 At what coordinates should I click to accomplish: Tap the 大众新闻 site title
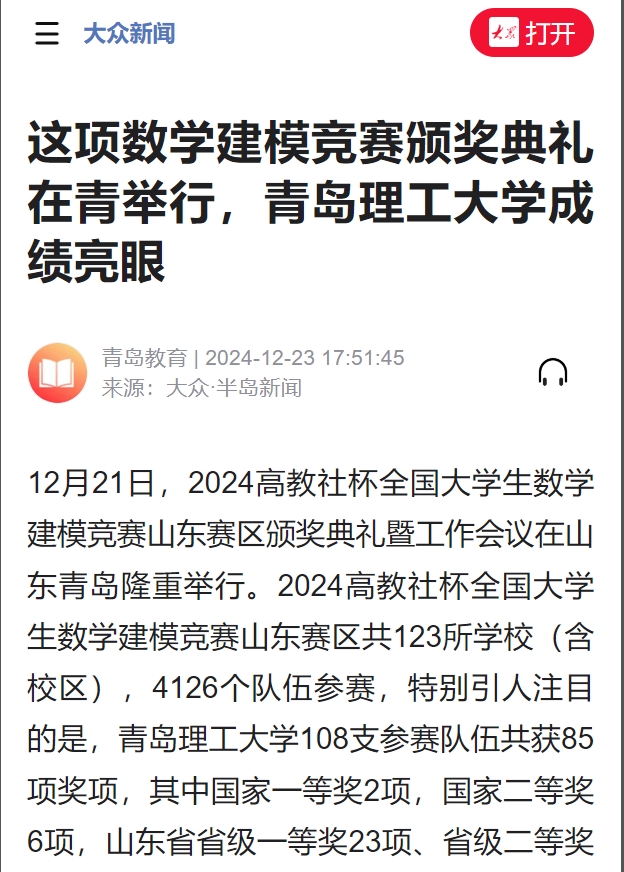click(129, 34)
